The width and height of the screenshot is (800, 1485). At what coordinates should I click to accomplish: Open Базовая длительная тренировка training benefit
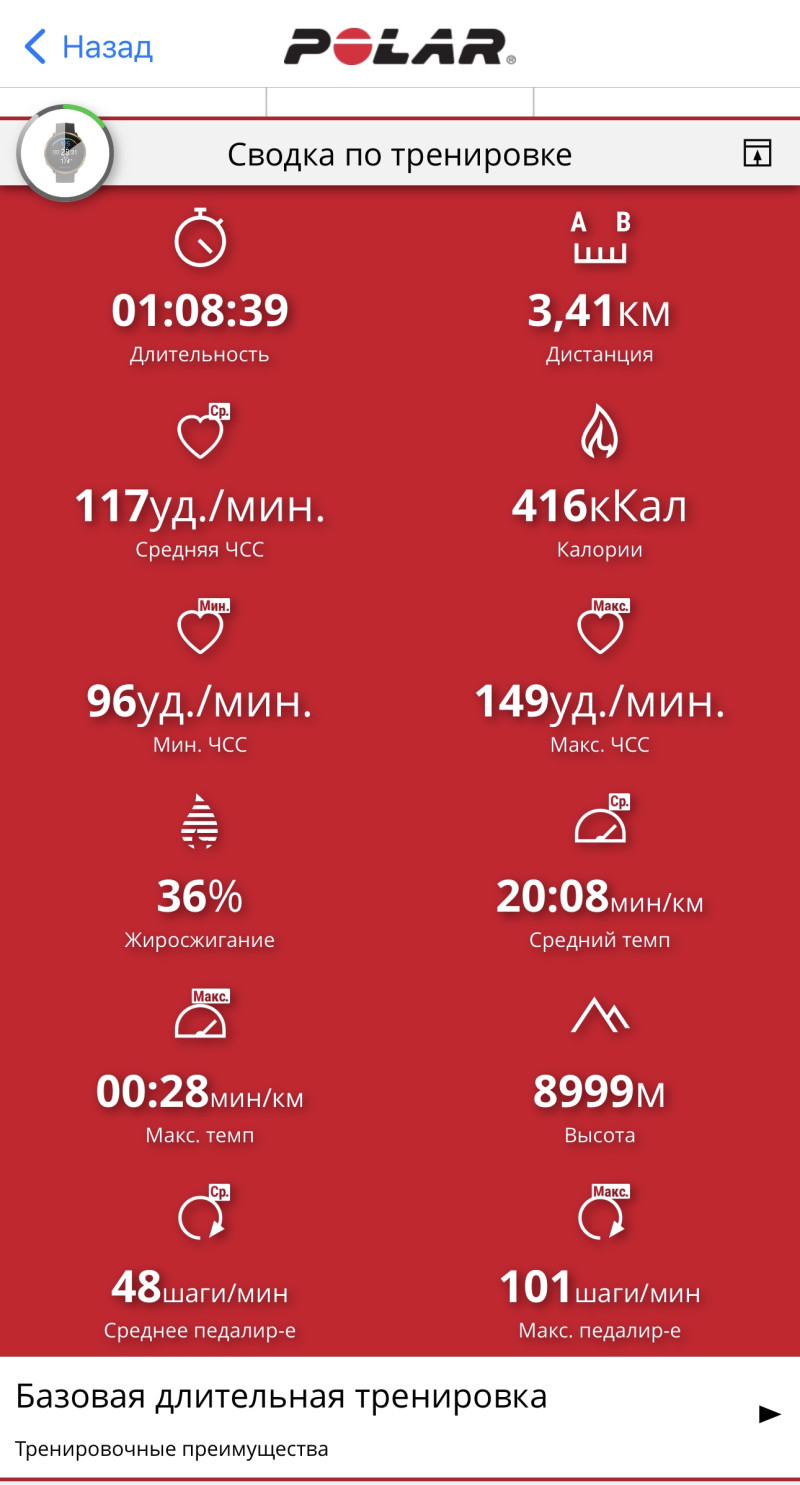(x=400, y=1415)
